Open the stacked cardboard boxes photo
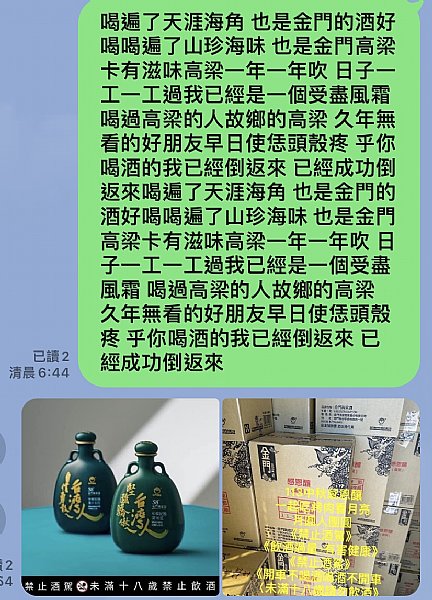The image size is (432, 600). tap(321, 497)
